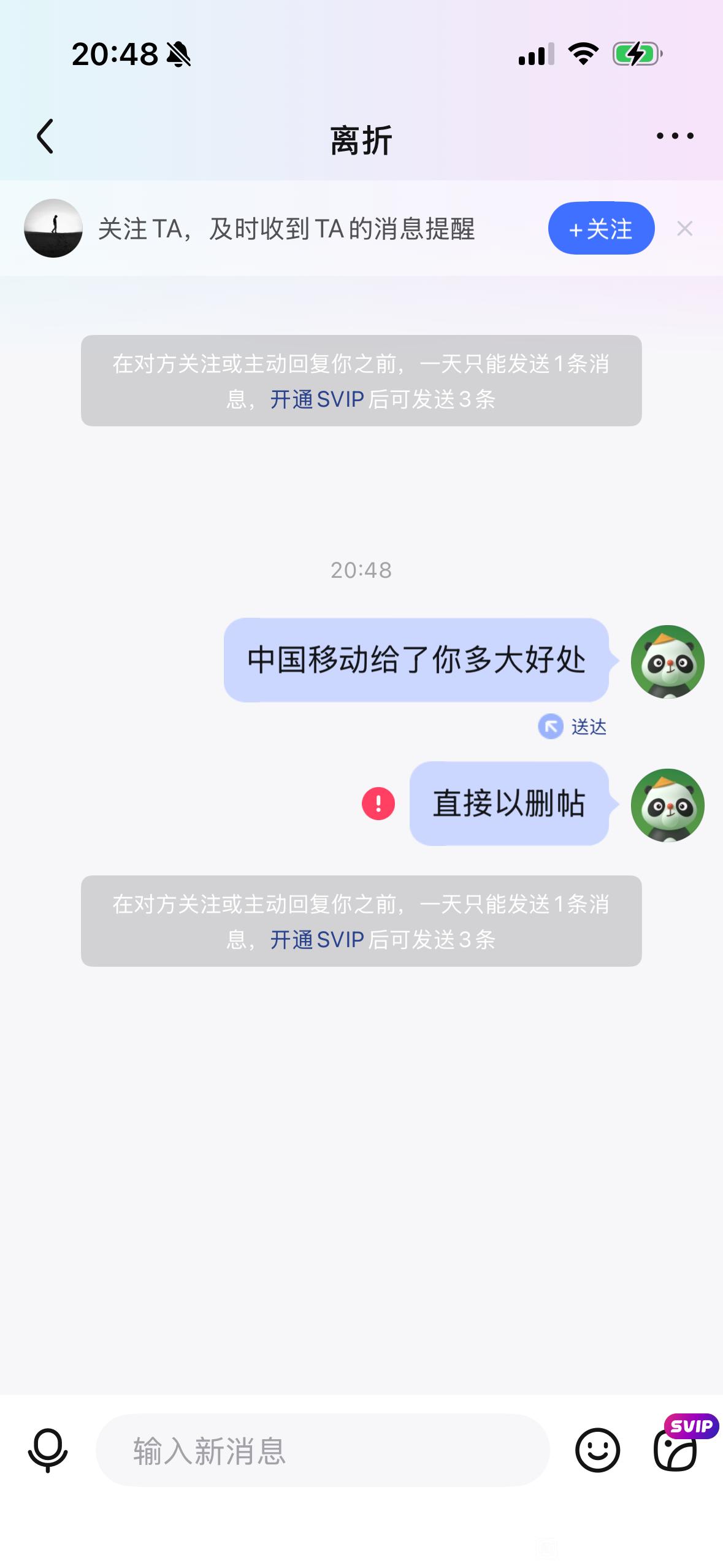Tap the red failed-send error icon
Viewport: 723px width, 1568px height.
pos(378,804)
